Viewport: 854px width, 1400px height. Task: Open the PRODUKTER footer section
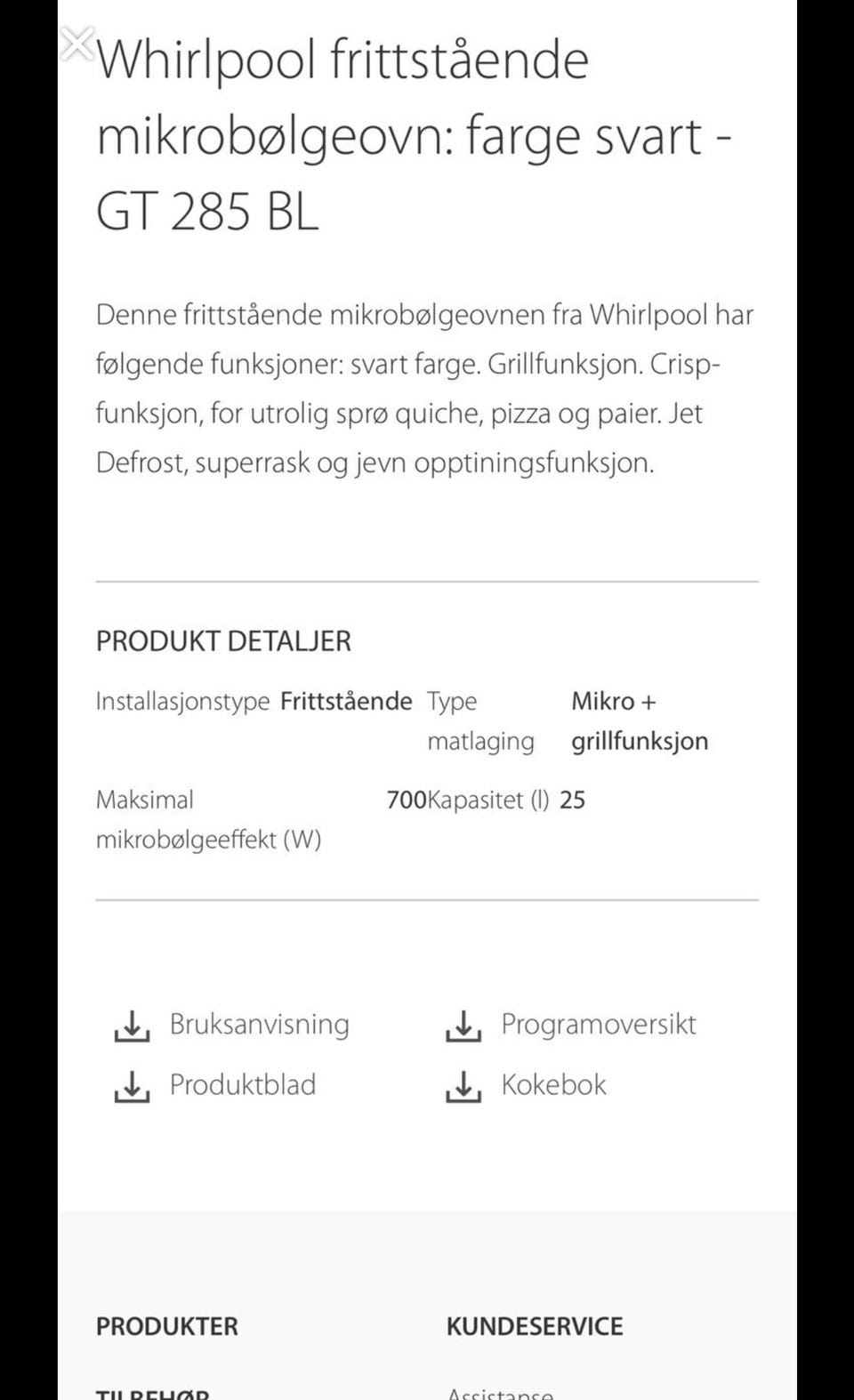(x=166, y=1326)
